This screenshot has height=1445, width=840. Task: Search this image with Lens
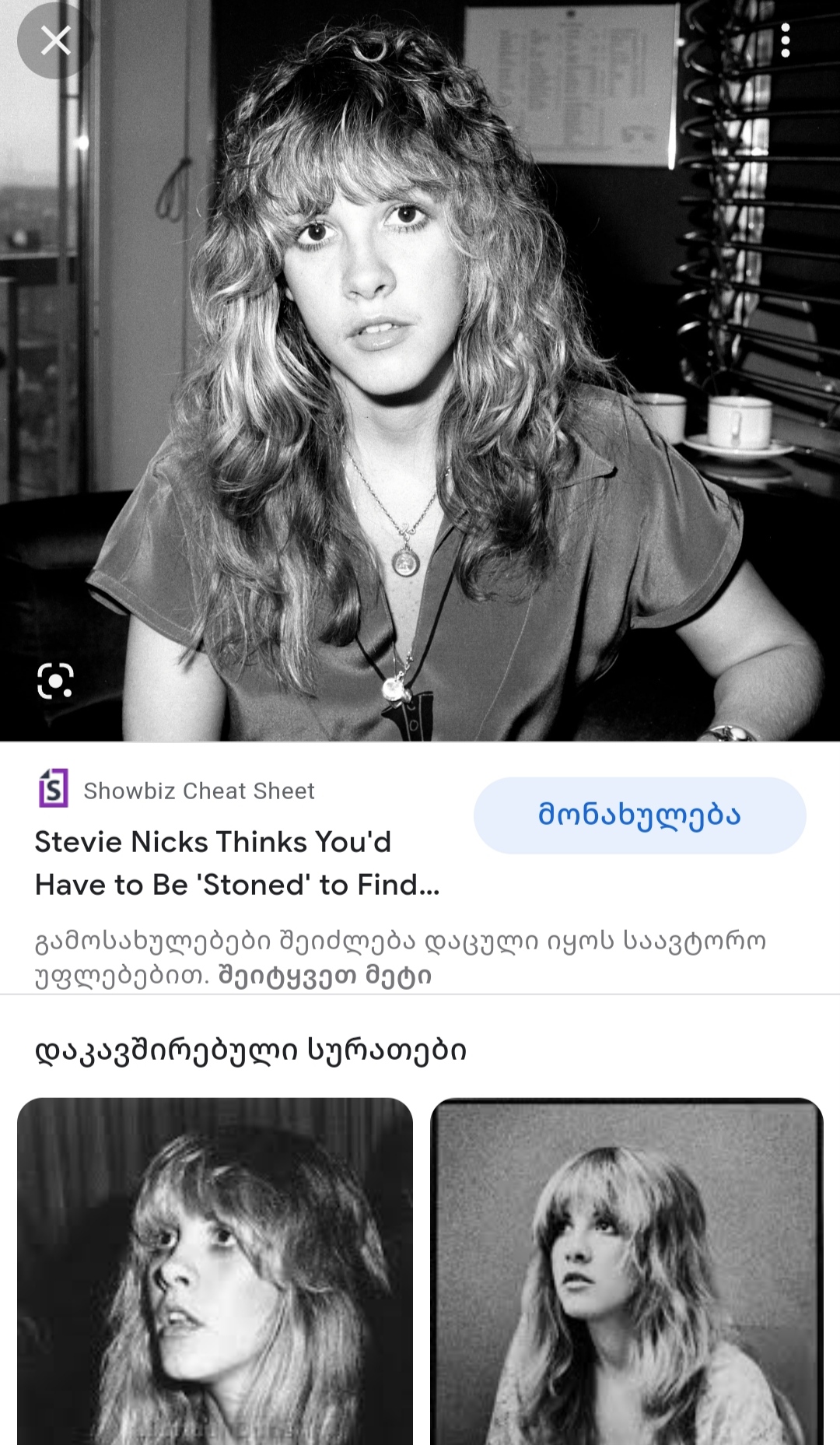(55, 681)
